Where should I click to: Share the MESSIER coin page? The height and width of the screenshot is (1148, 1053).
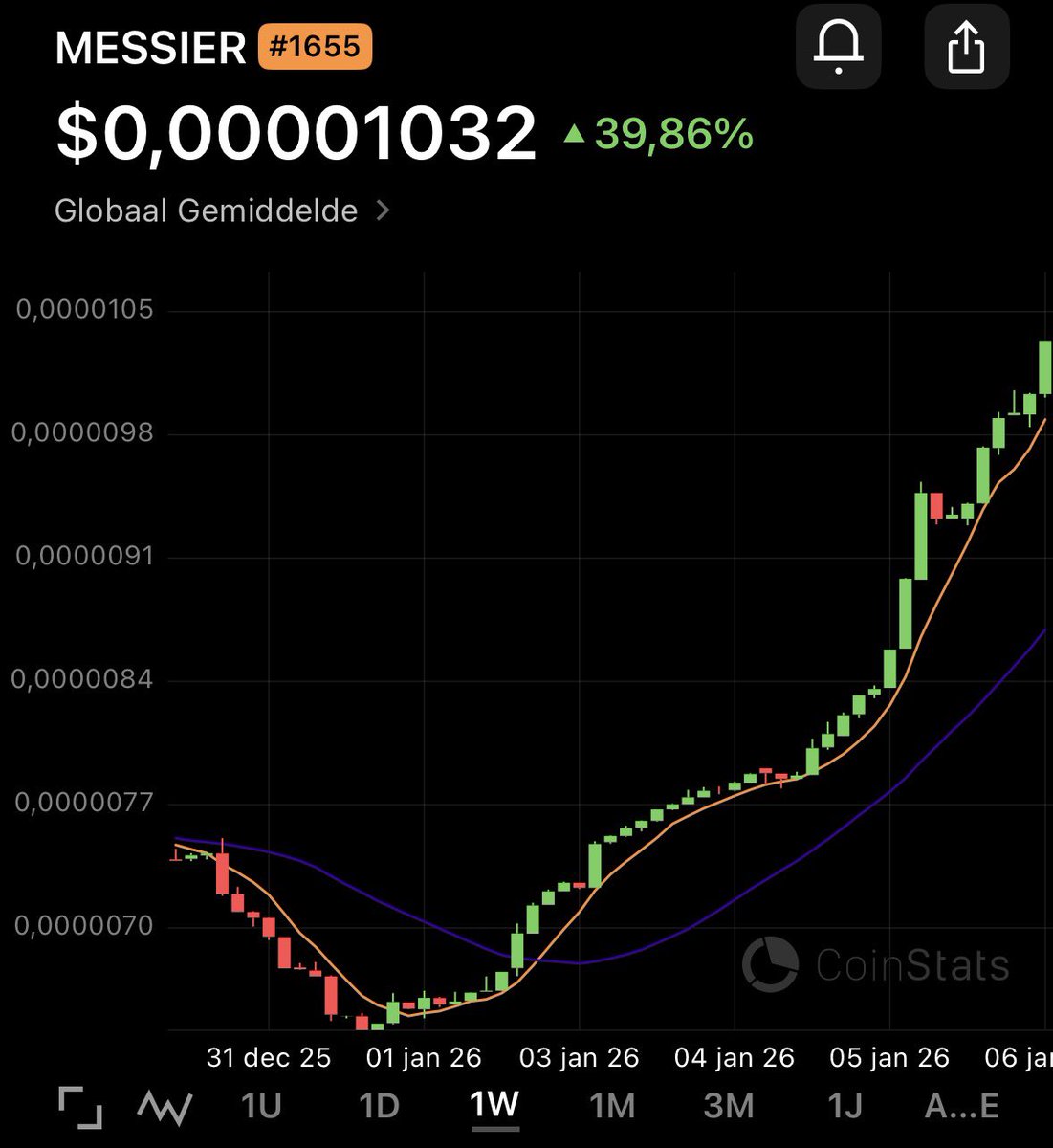pyautogui.click(x=967, y=48)
